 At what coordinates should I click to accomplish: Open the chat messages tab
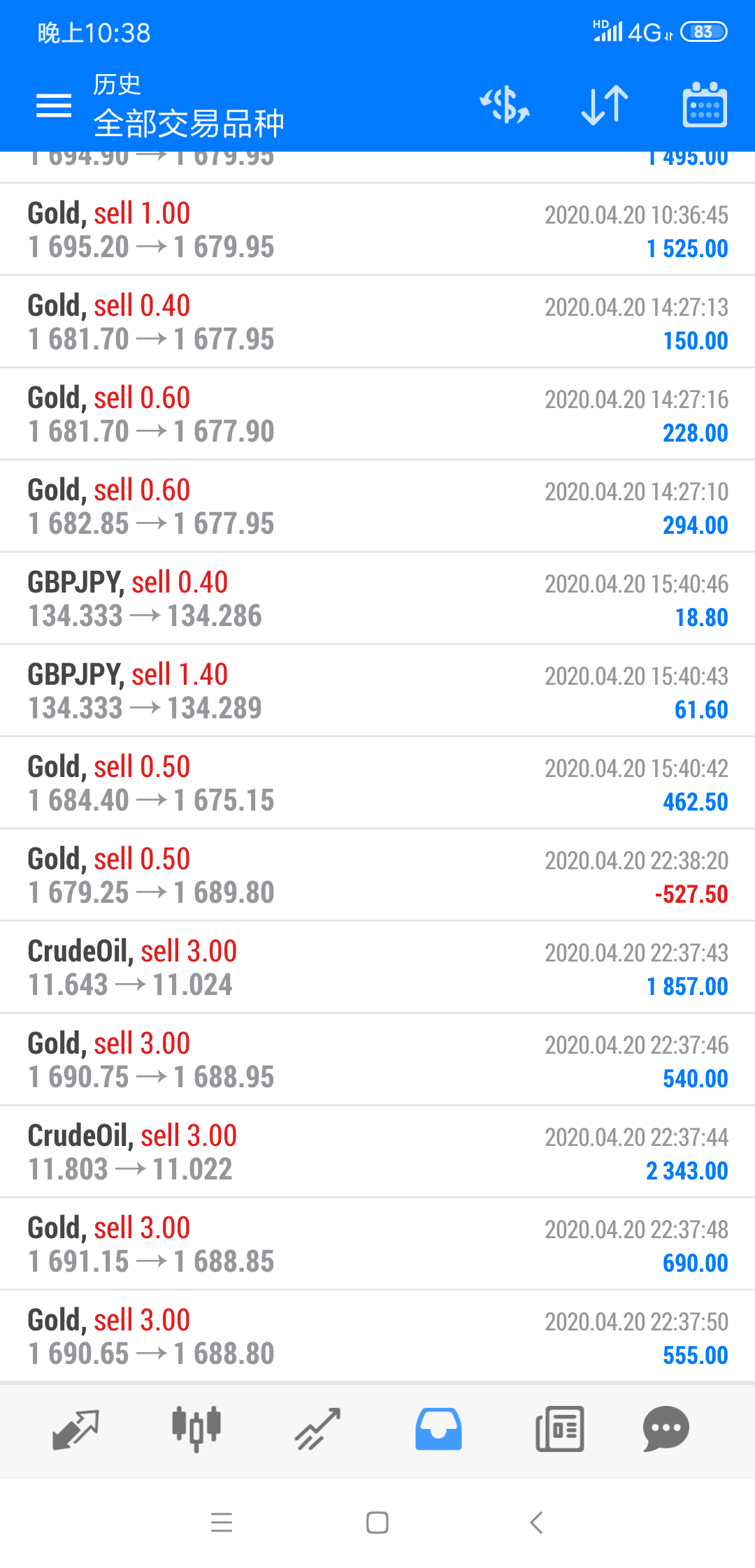666,1429
